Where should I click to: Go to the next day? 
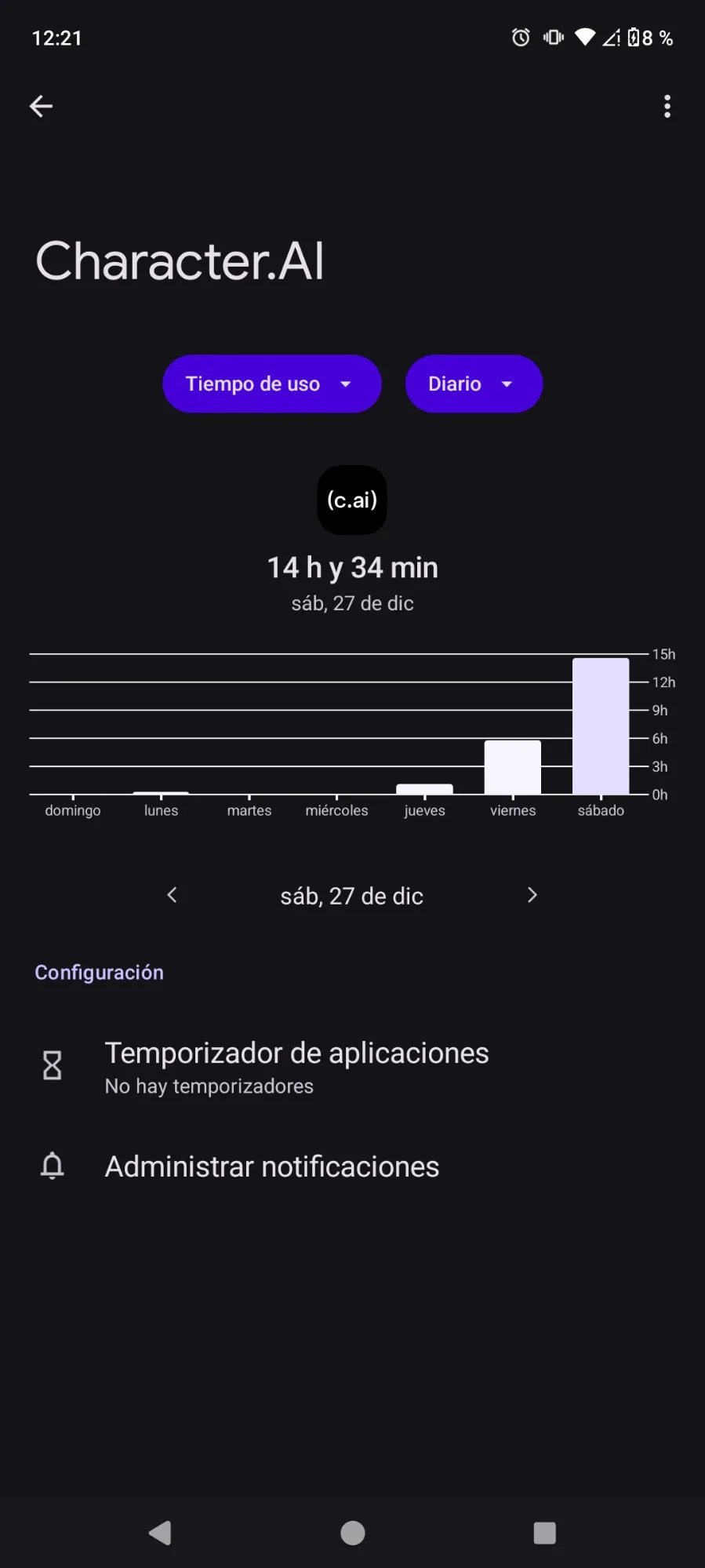point(532,895)
